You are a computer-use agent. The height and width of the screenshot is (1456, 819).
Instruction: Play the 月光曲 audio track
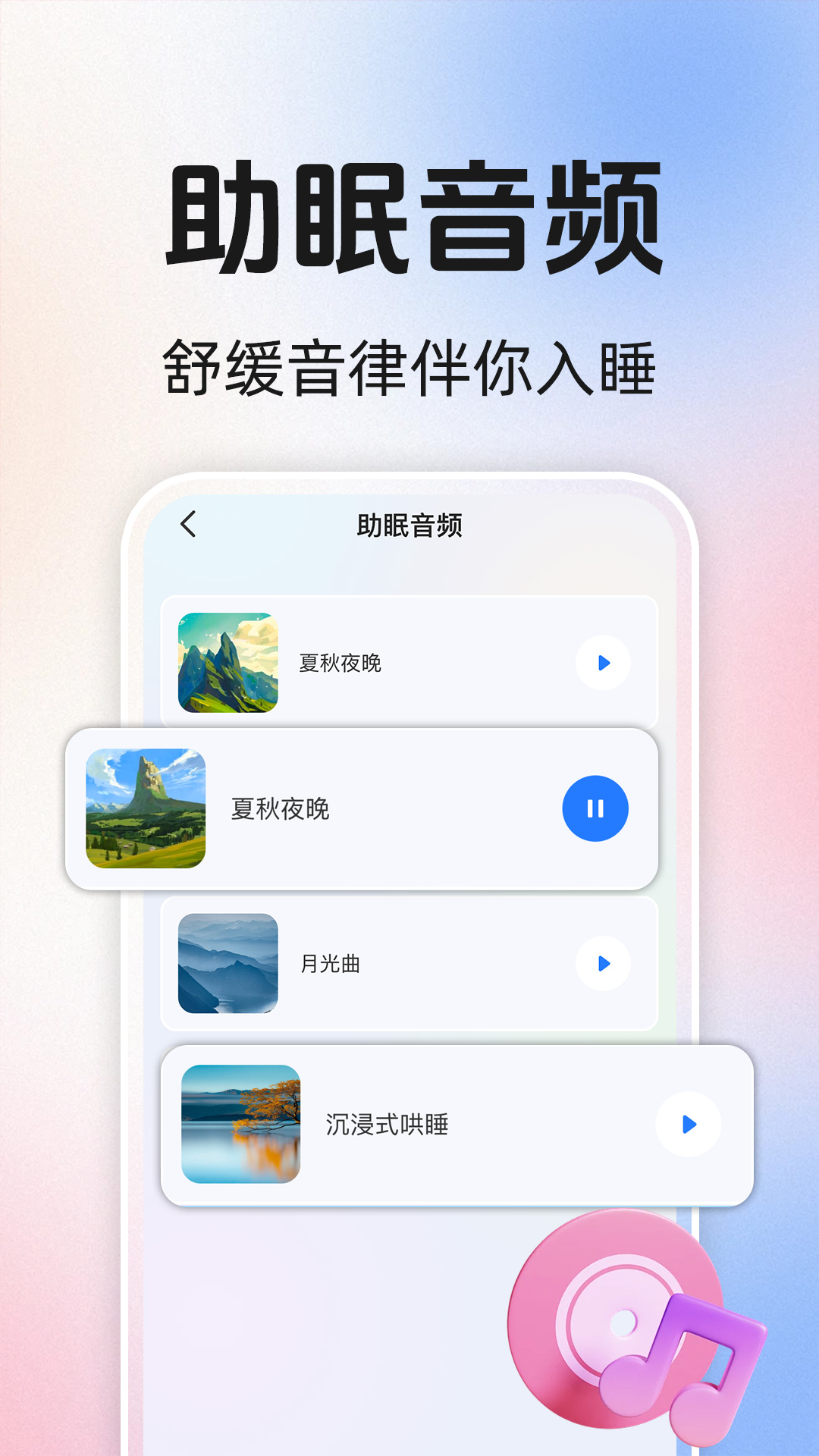[603, 963]
